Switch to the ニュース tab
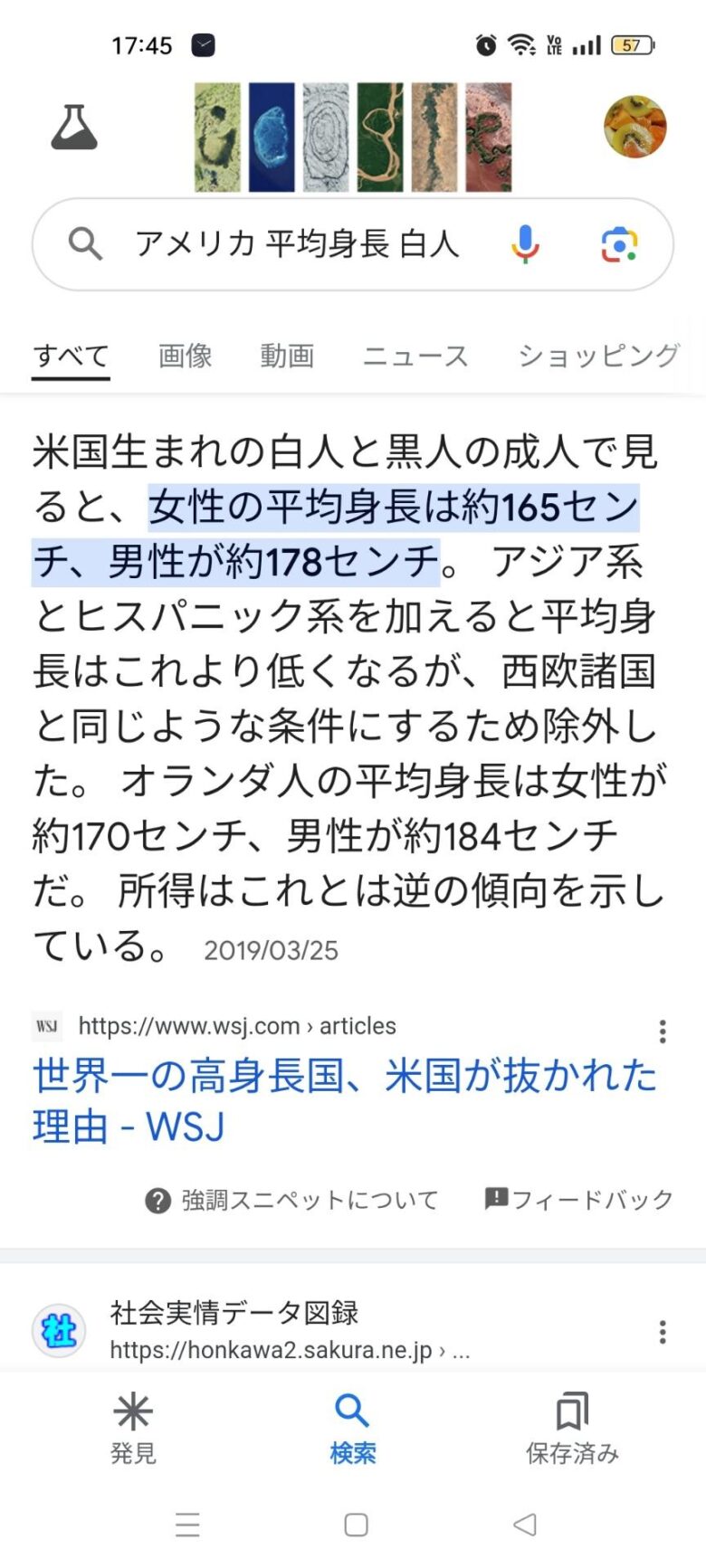 click(x=415, y=356)
